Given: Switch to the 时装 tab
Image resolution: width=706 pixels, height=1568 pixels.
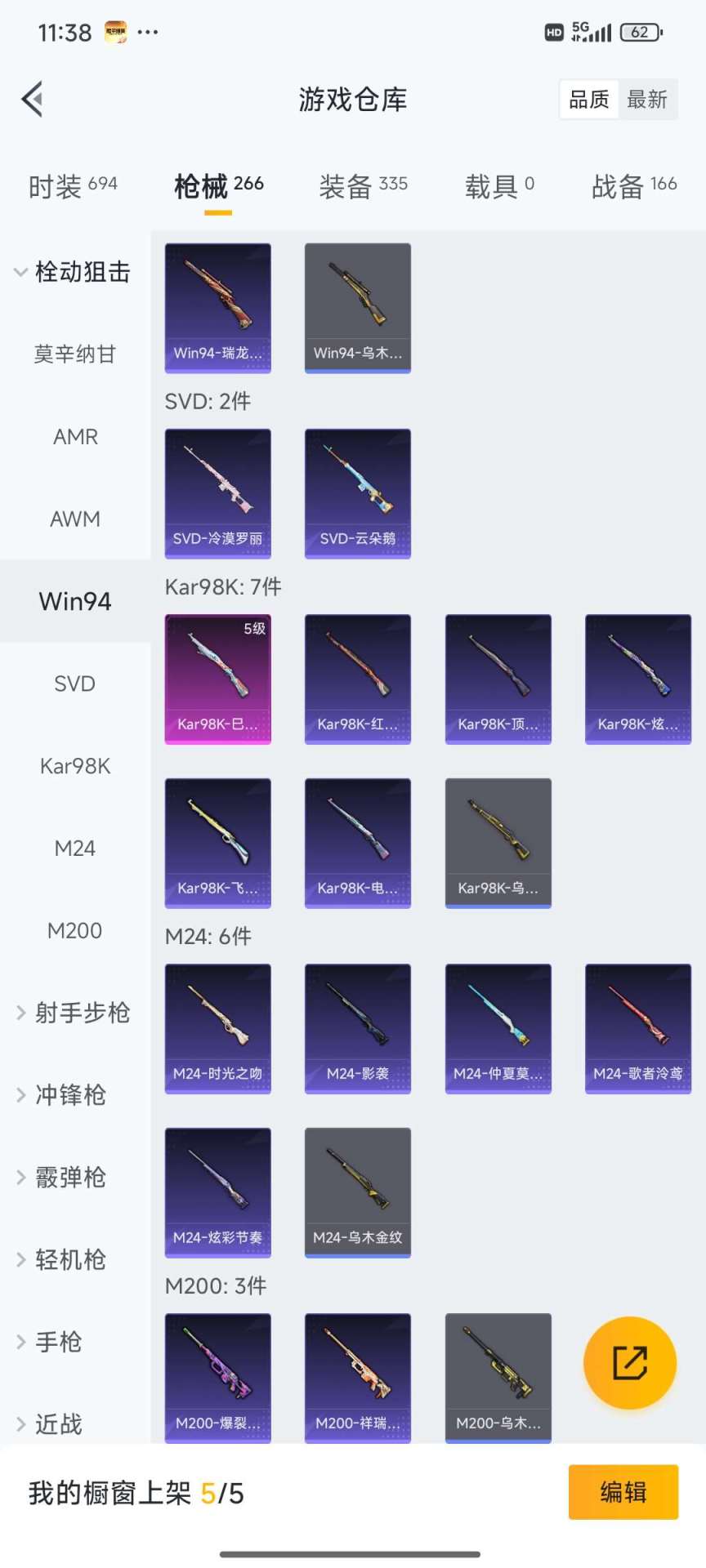Looking at the screenshot, I should pos(72,186).
